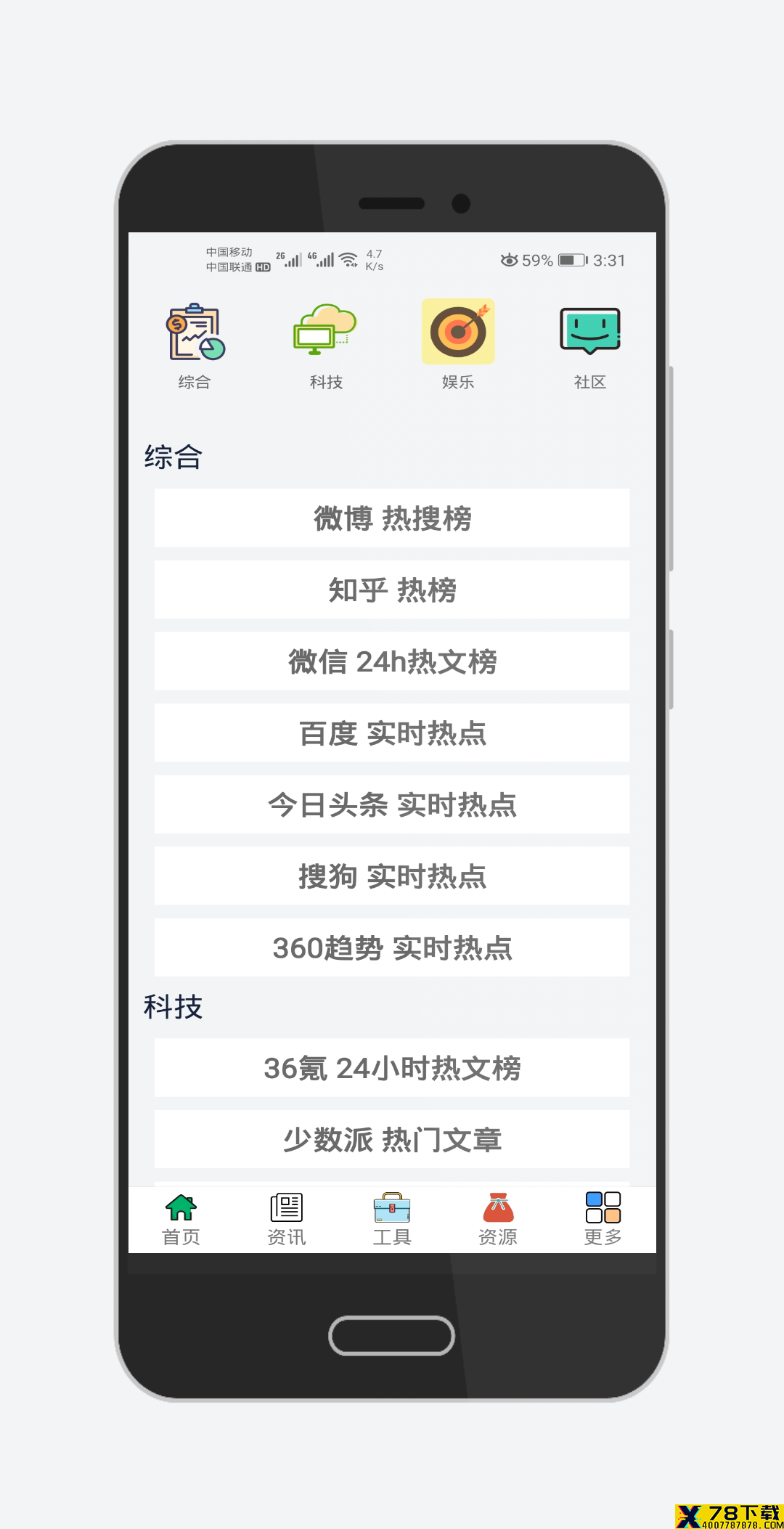784x1529 pixels.
Task: Open 微博 热搜榜
Action: pos(392,518)
